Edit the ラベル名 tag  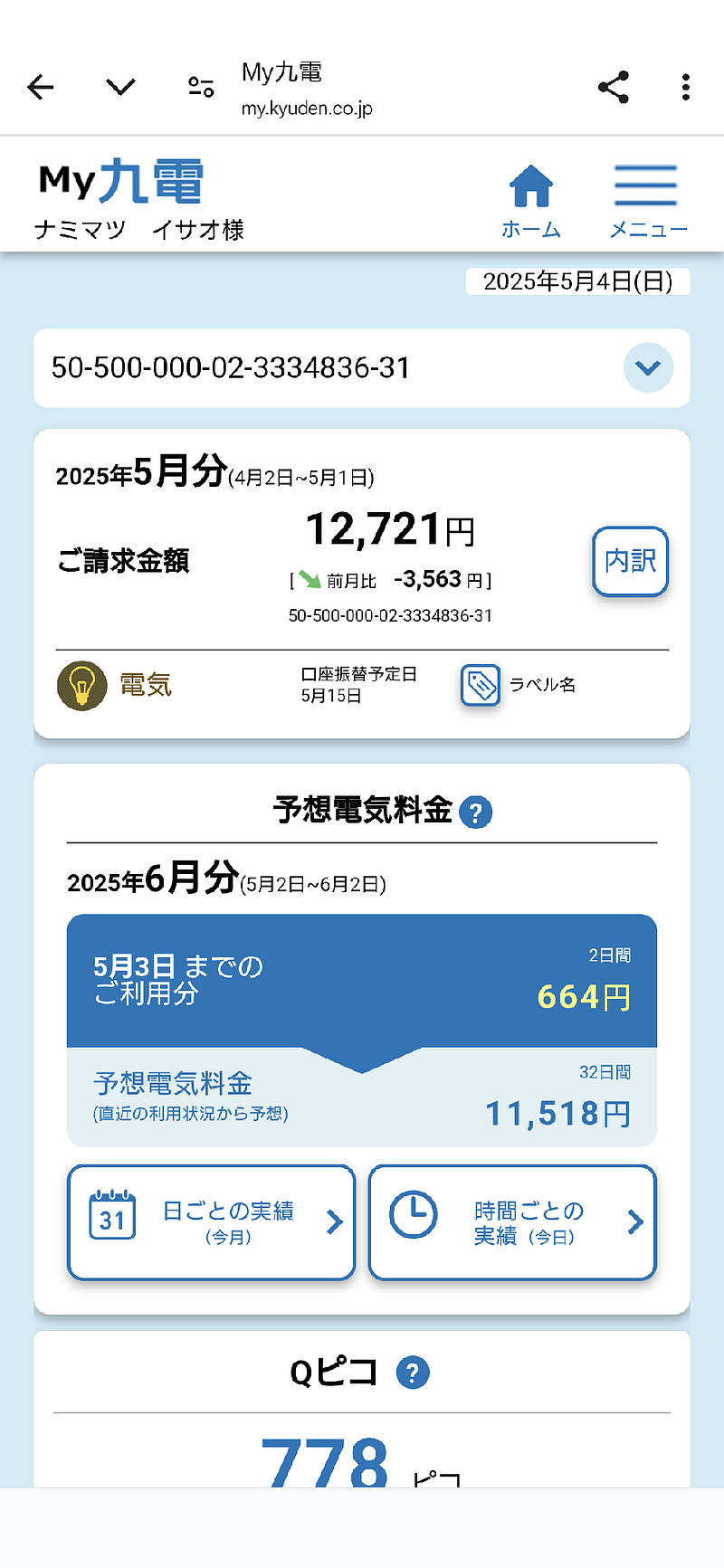click(x=481, y=685)
